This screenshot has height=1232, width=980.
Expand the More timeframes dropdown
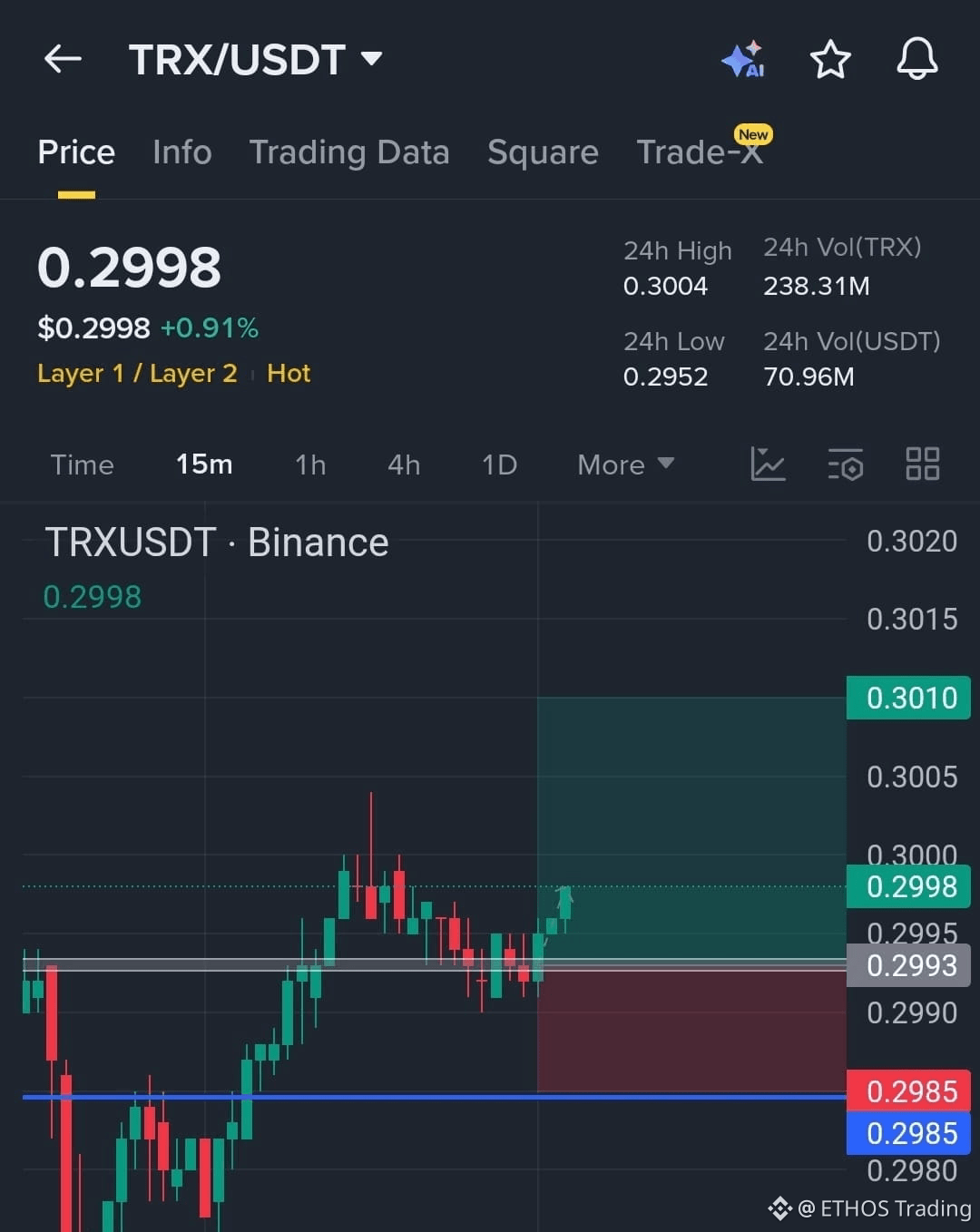pyautogui.click(x=624, y=464)
